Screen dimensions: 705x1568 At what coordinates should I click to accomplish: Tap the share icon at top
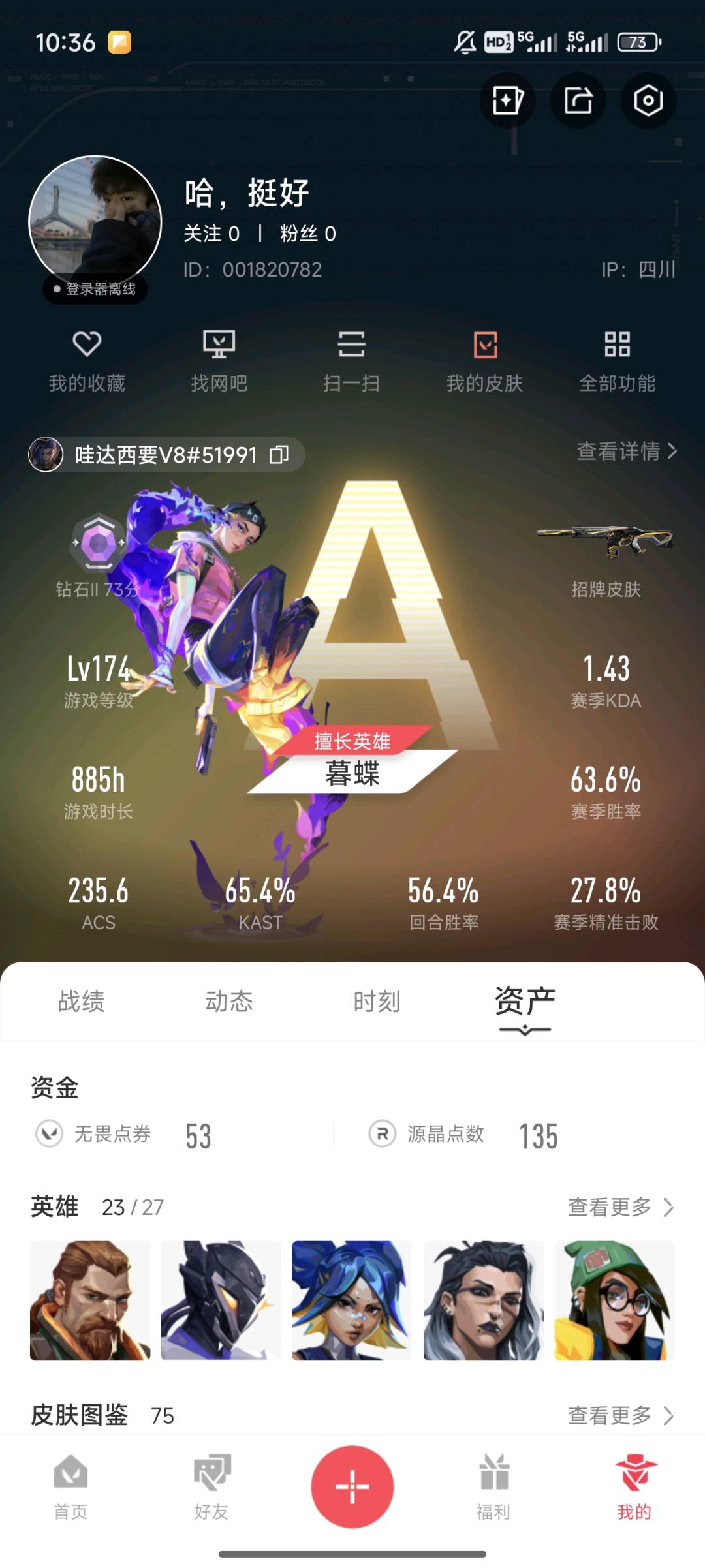(x=578, y=100)
